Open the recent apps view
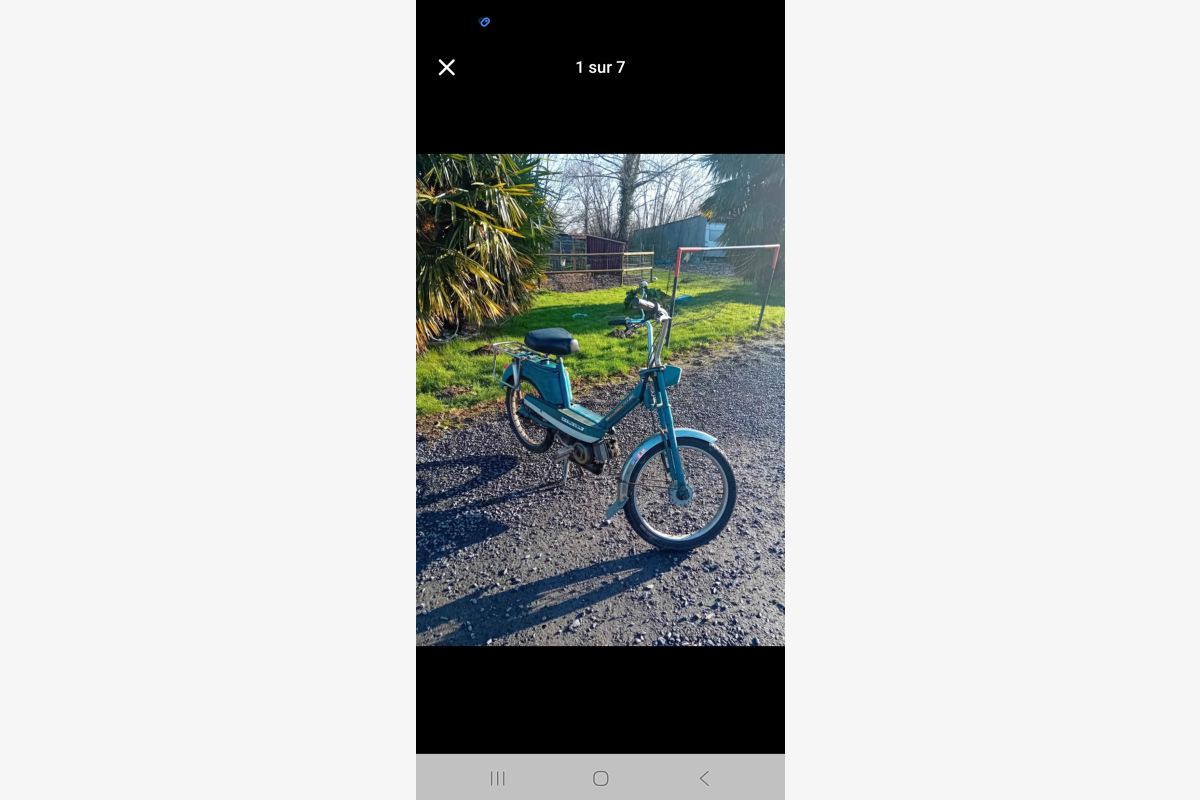 click(x=497, y=778)
